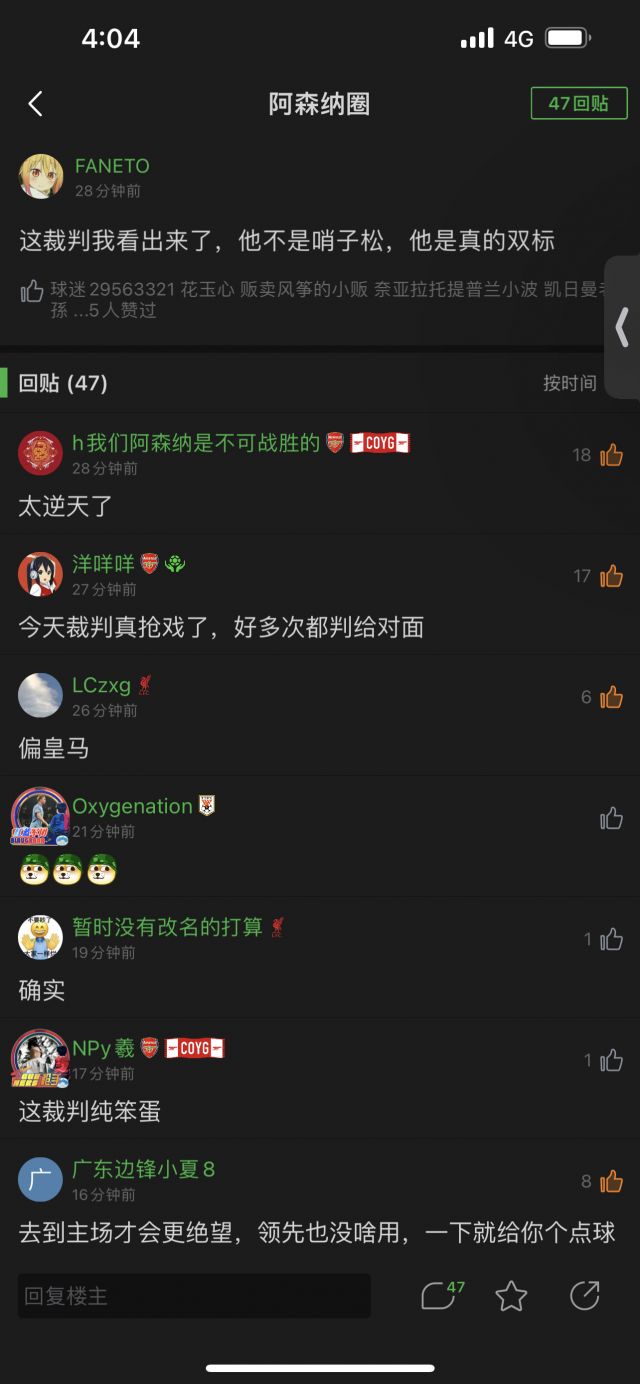Like the original post by FANETO

click(32, 291)
